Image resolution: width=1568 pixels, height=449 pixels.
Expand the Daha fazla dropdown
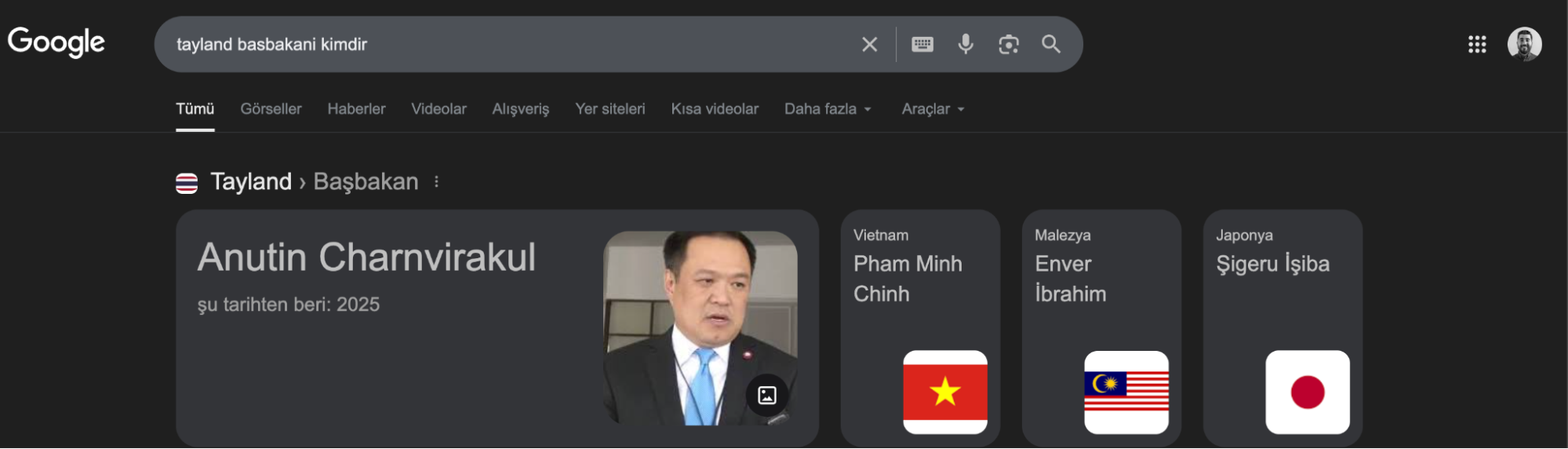828,109
